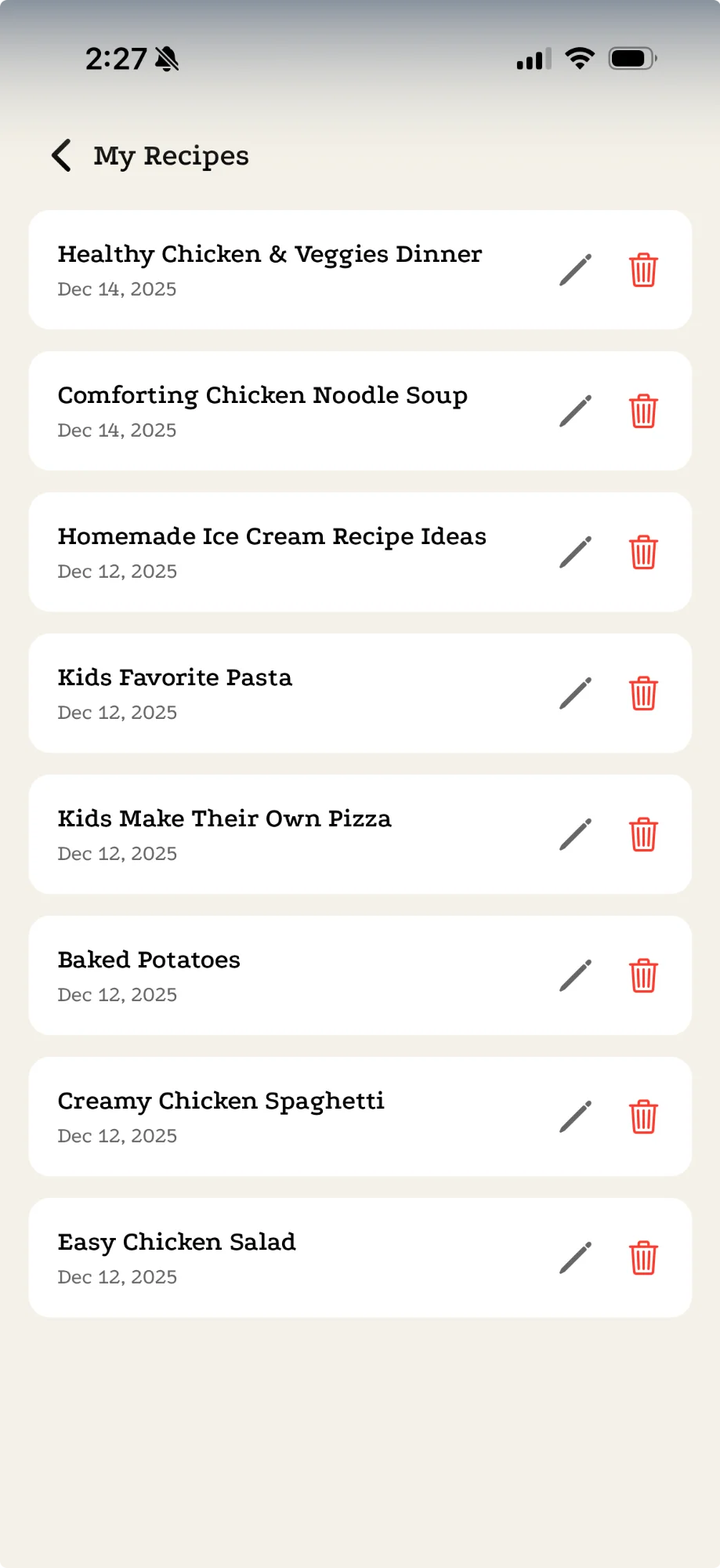The image size is (720, 1568).
Task: Edit the Healthy Chicken & Veggies Dinner recipe
Action: coord(575,270)
